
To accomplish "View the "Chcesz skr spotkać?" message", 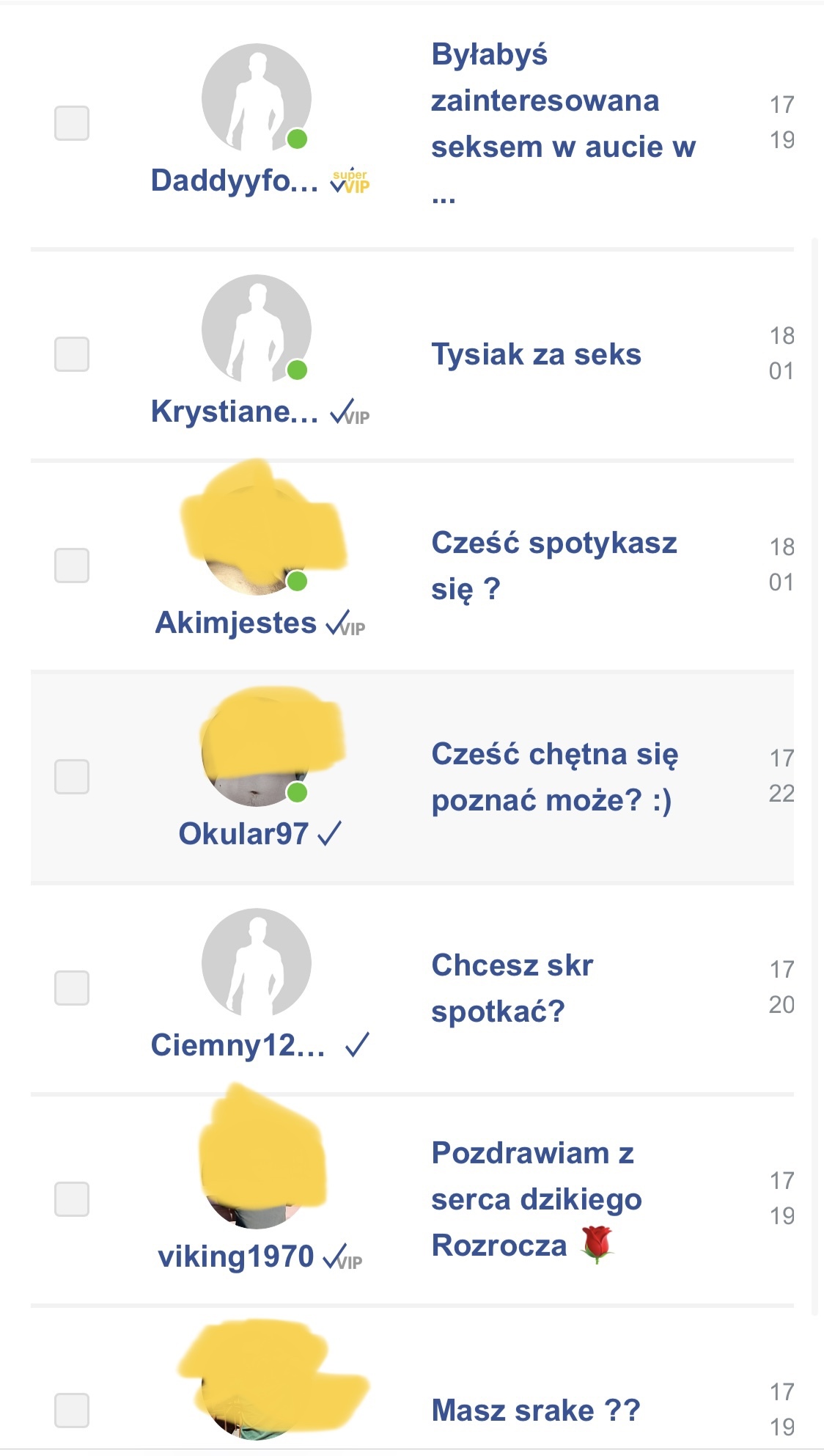I will point(512,988).
